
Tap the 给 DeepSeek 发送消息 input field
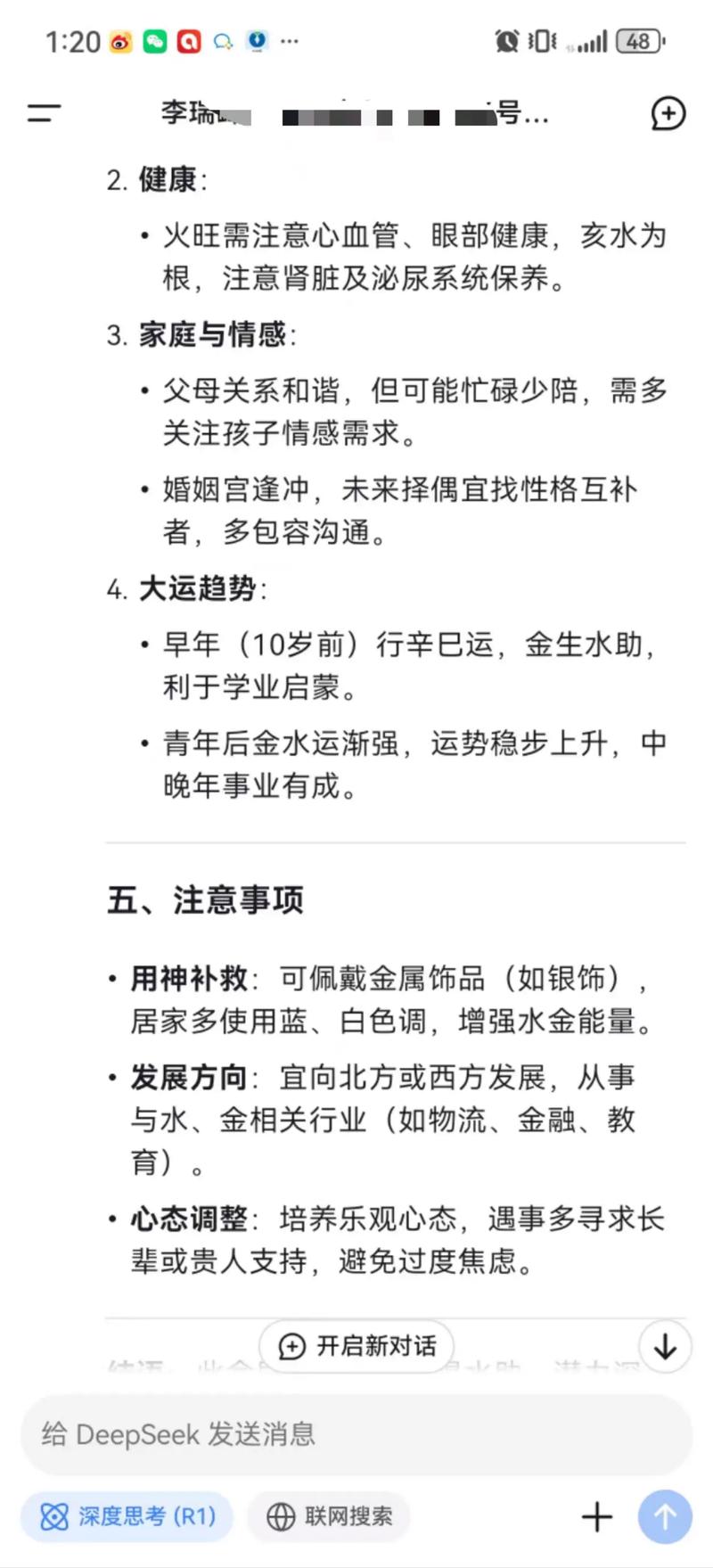[x=356, y=1434]
